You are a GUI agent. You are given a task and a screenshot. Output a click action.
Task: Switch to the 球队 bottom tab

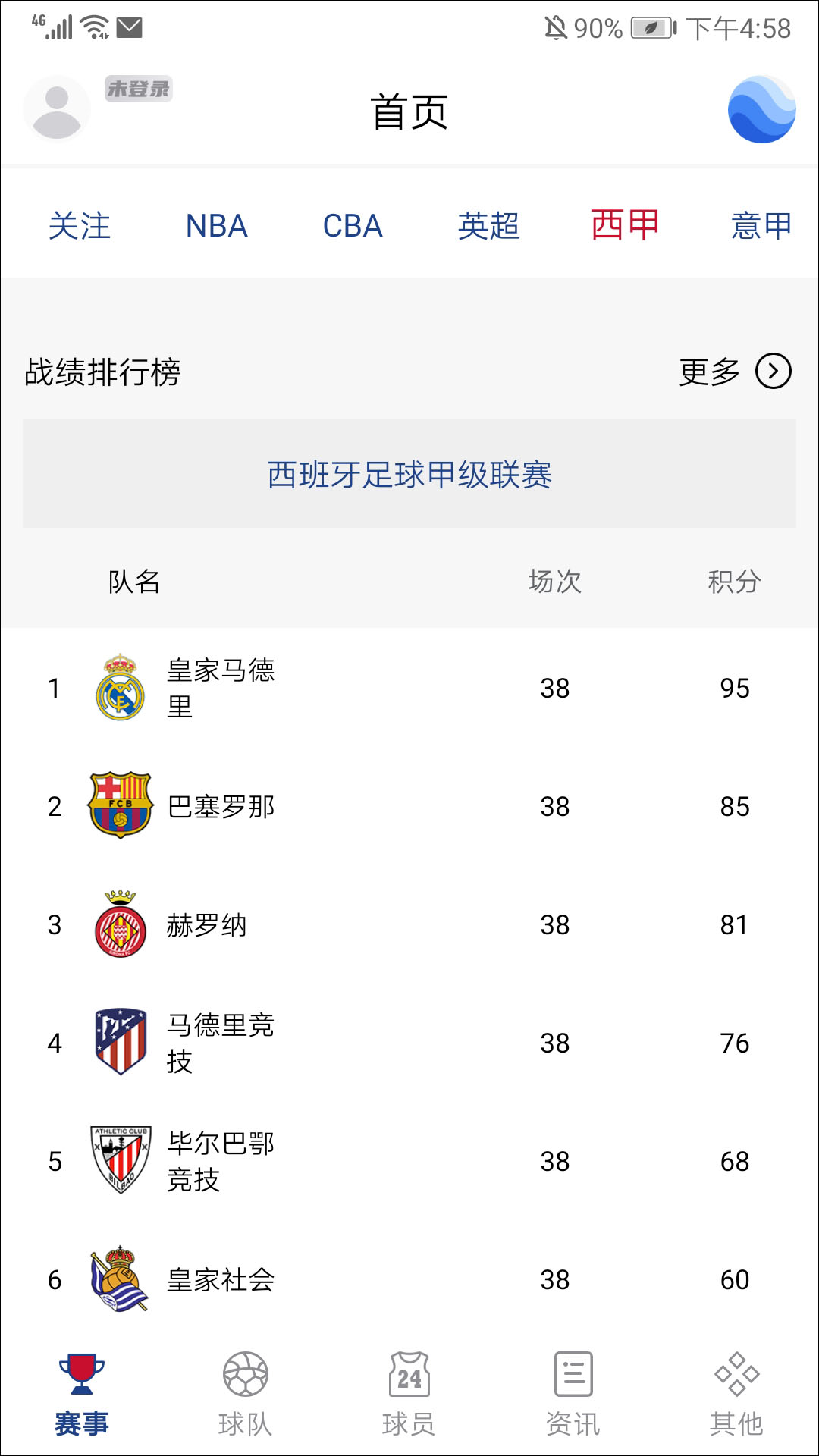(246, 1395)
